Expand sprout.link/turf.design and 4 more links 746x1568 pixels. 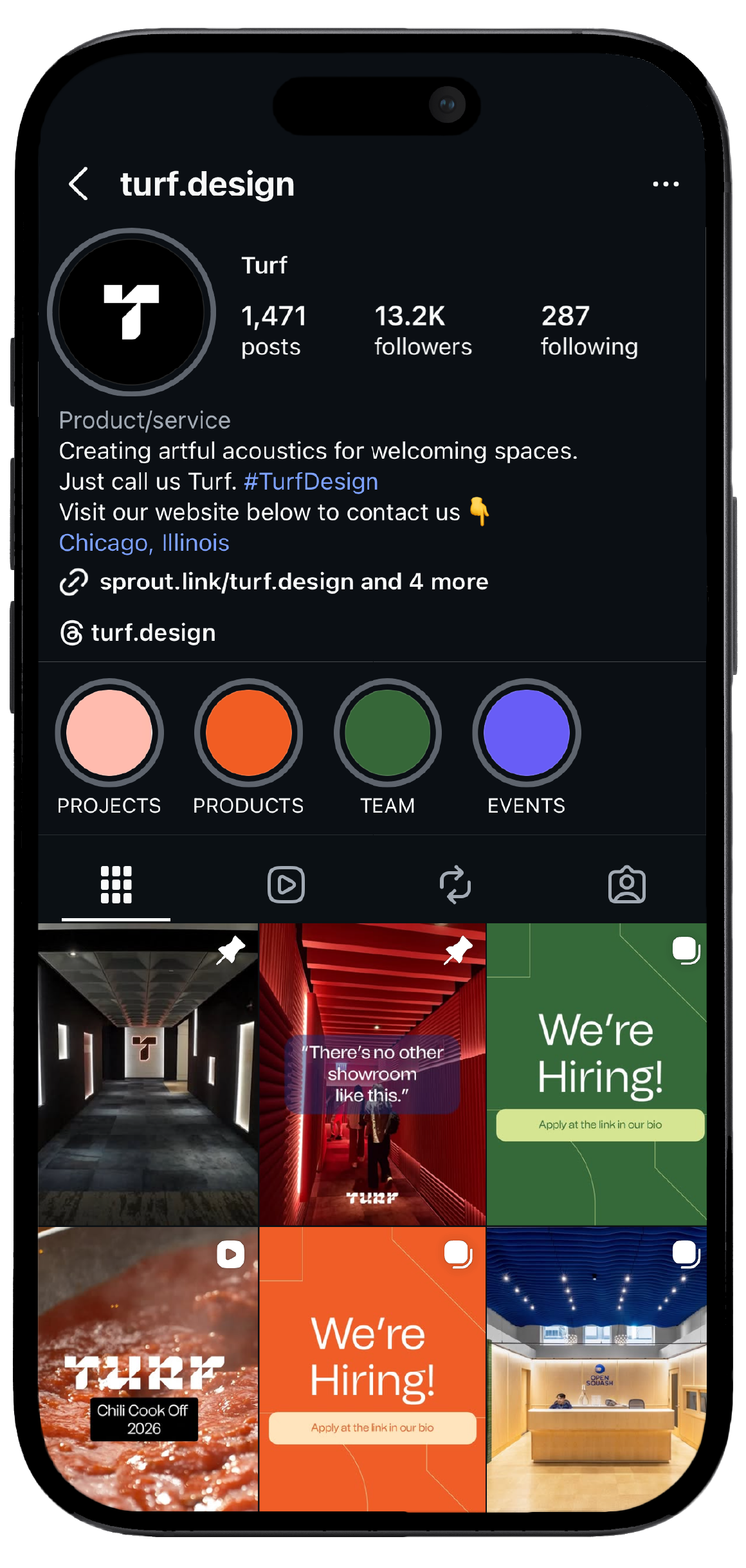click(294, 581)
